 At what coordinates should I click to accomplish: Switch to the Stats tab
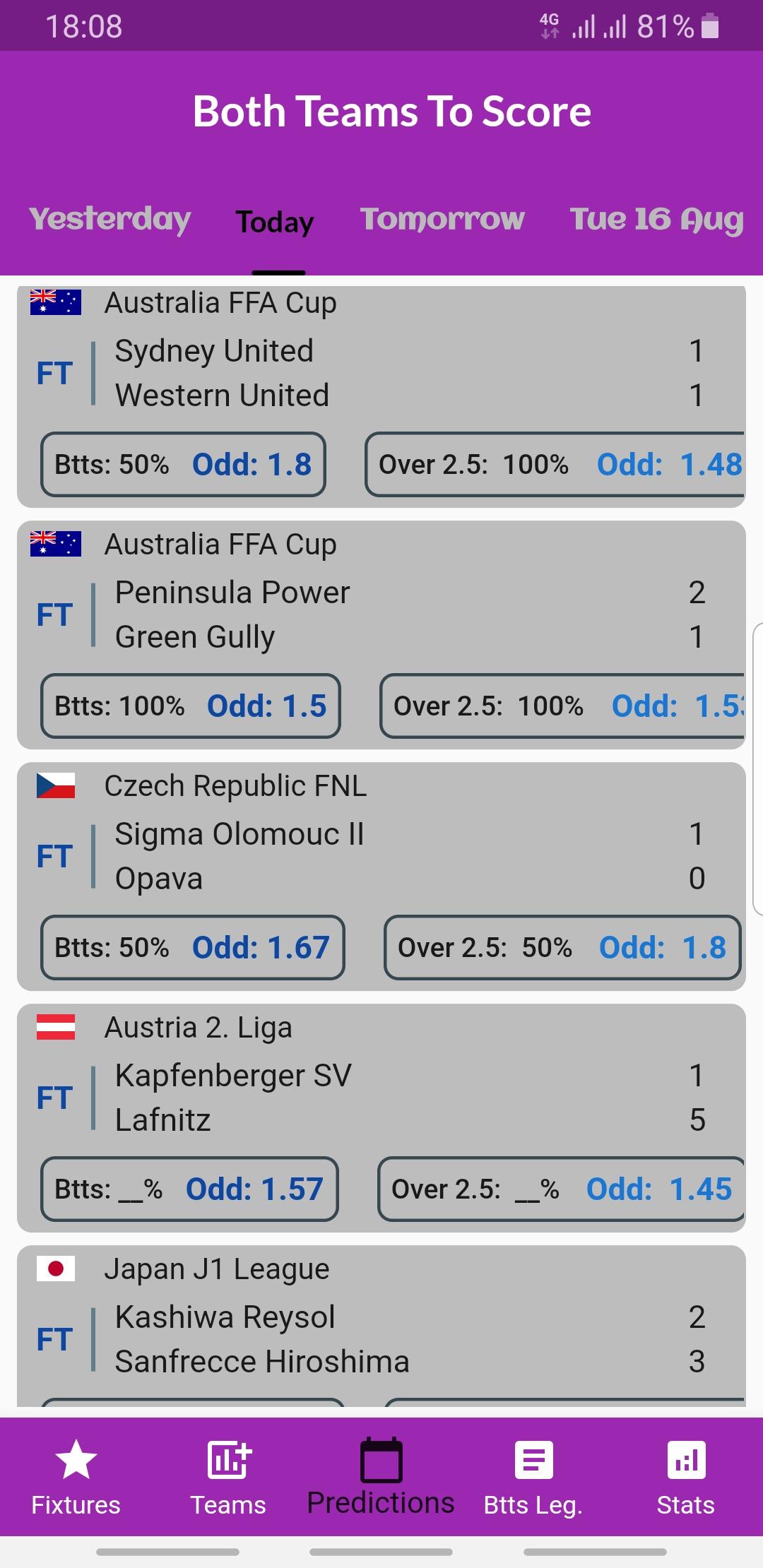tap(686, 1478)
